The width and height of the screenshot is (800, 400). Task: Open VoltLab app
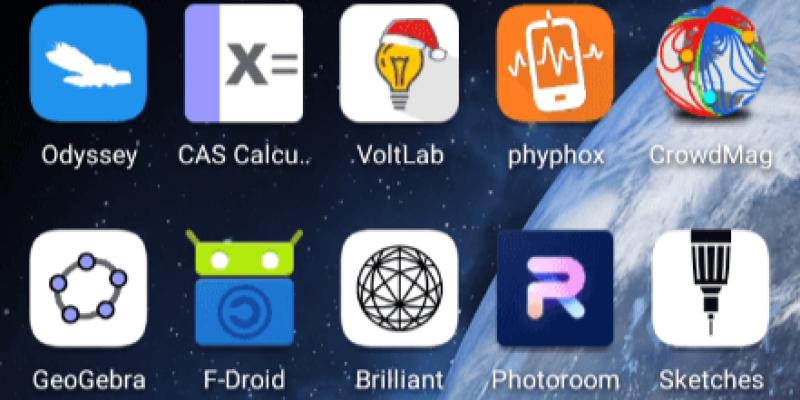click(399, 62)
